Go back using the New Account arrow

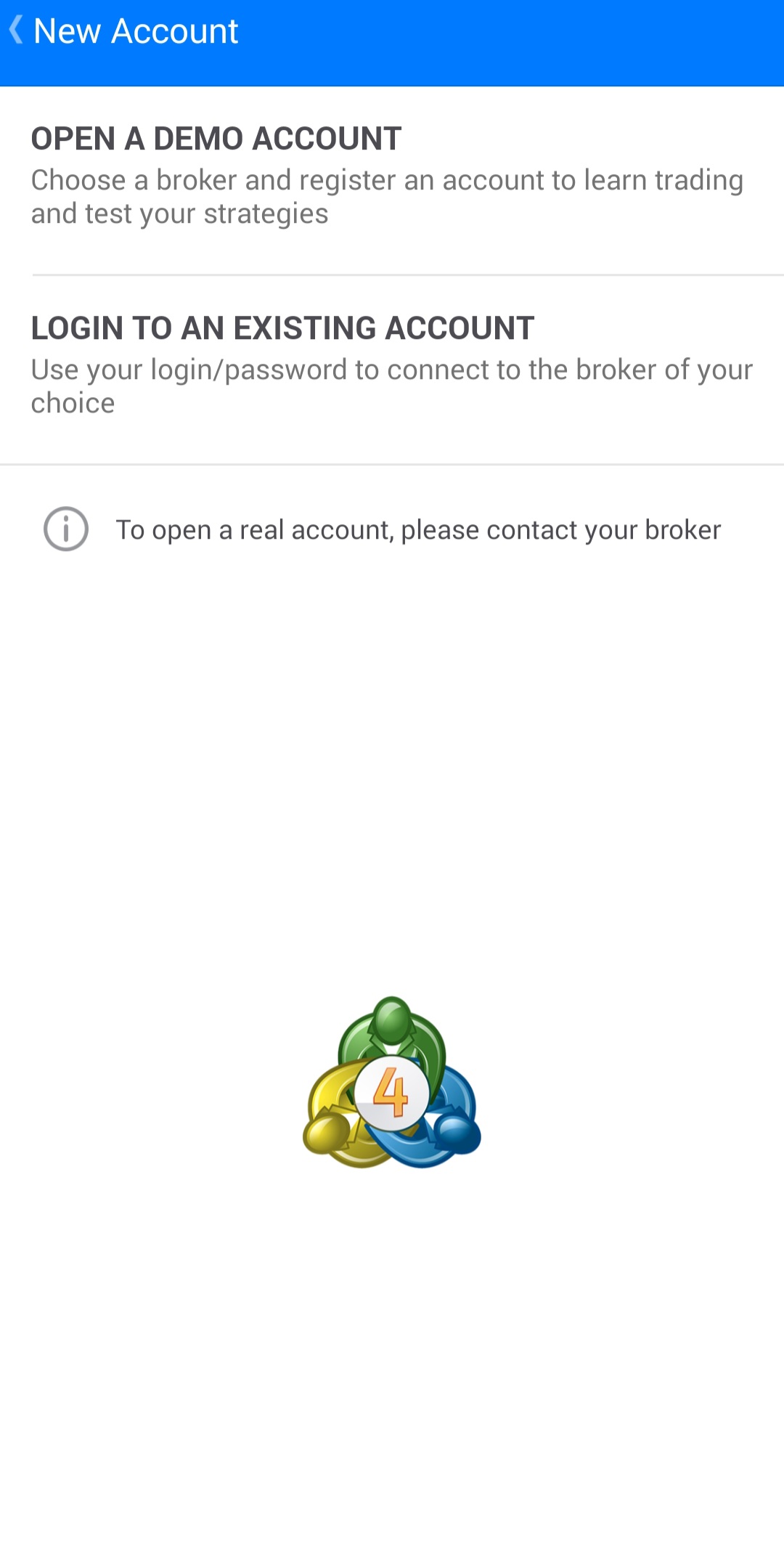click(x=17, y=30)
